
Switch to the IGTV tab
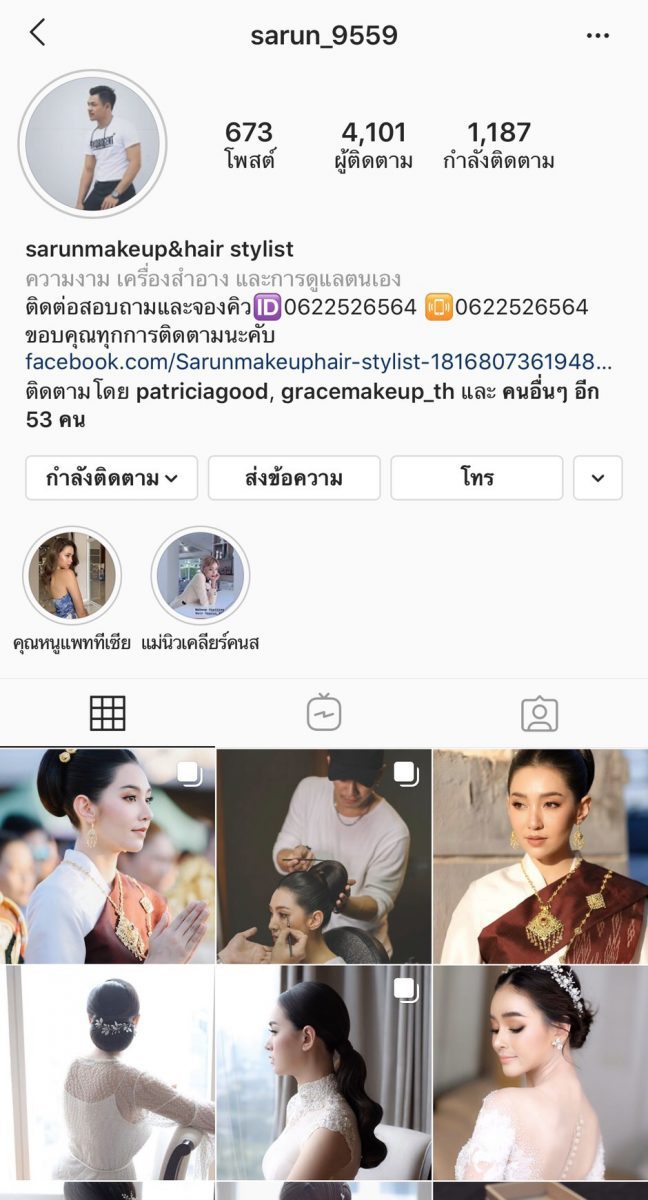coord(324,713)
